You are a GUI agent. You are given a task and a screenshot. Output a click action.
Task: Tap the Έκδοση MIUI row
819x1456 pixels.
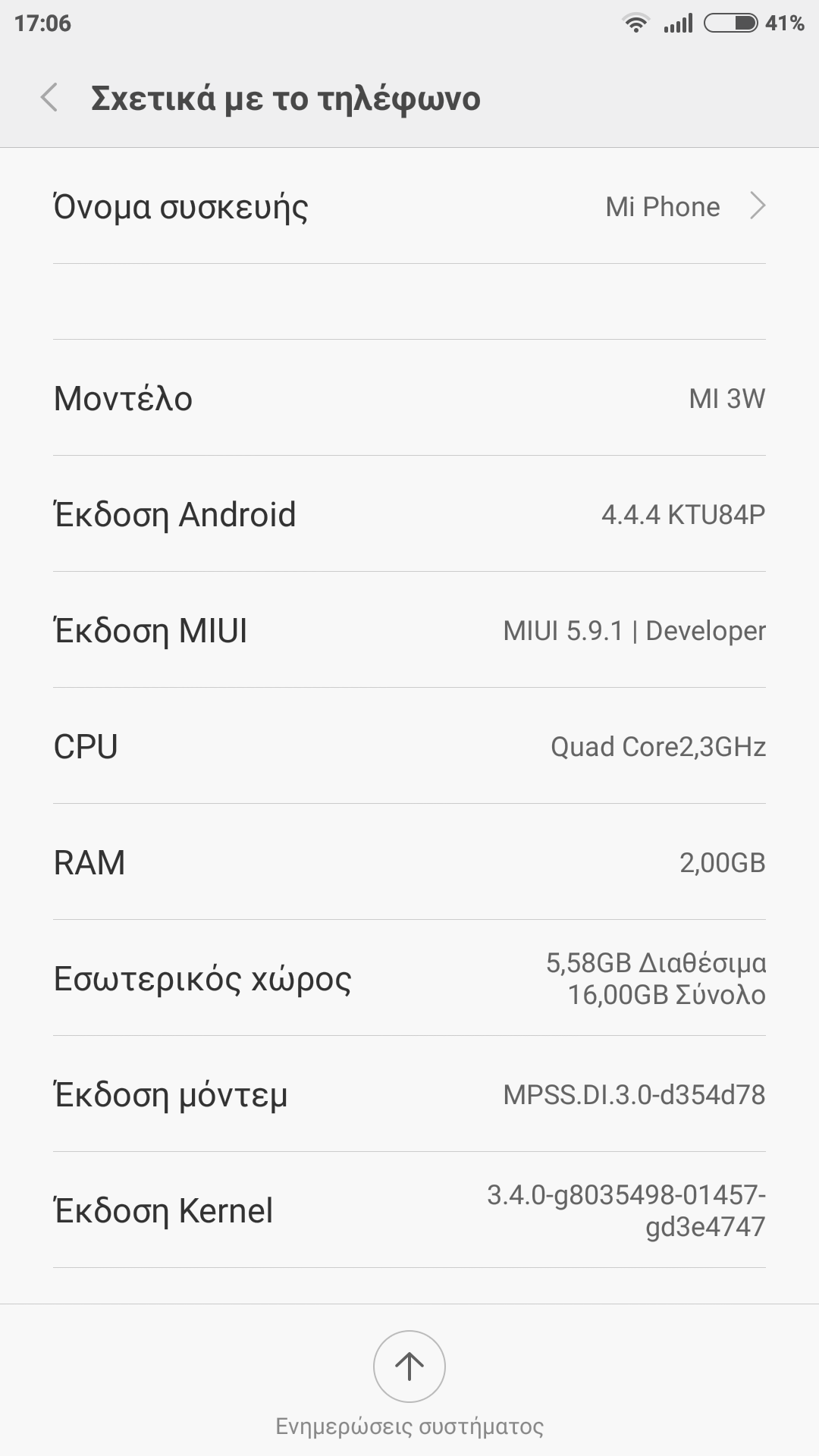pyautogui.click(x=409, y=630)
